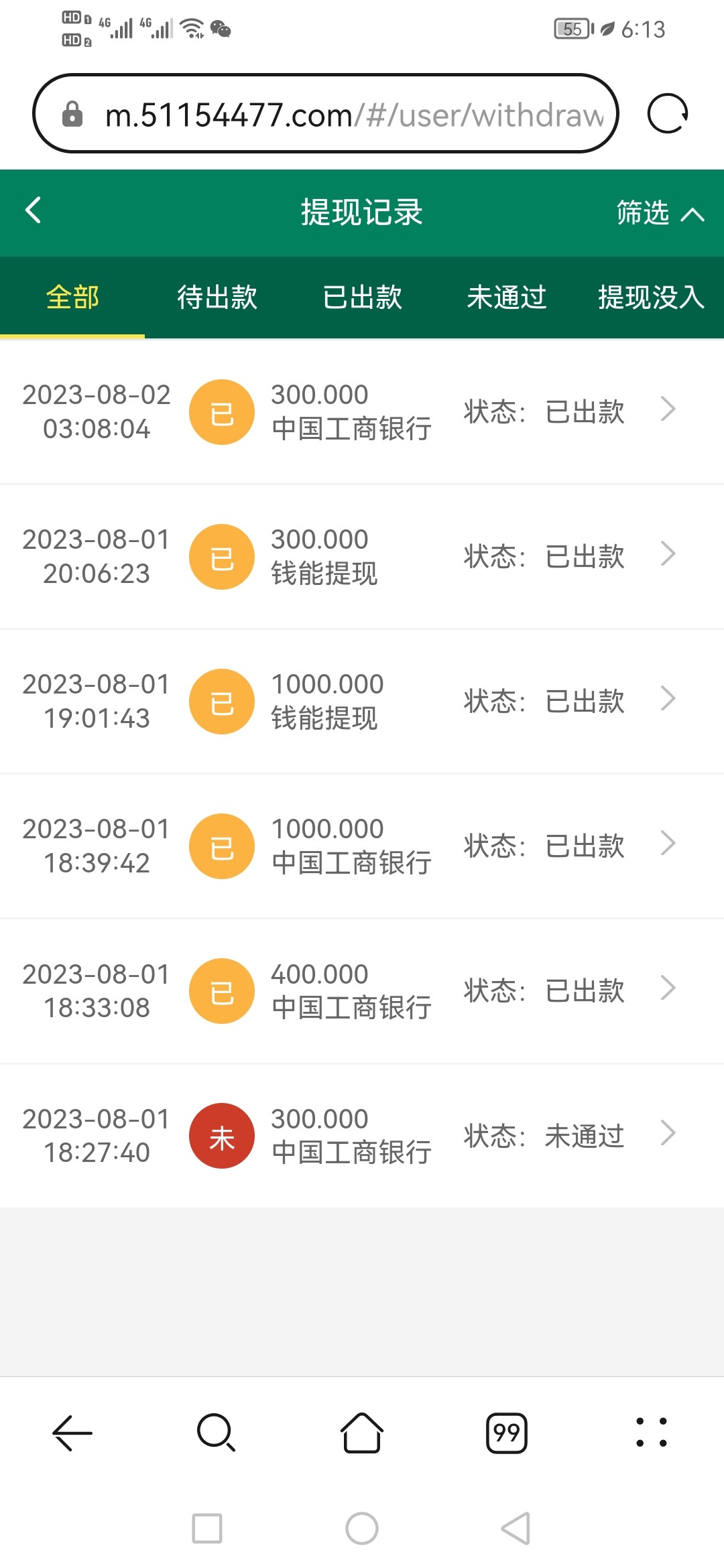The image size is (724, 1568).
Task: Open the 18:39:42 中国工商银行 withdrawal record
Action: 362,846
